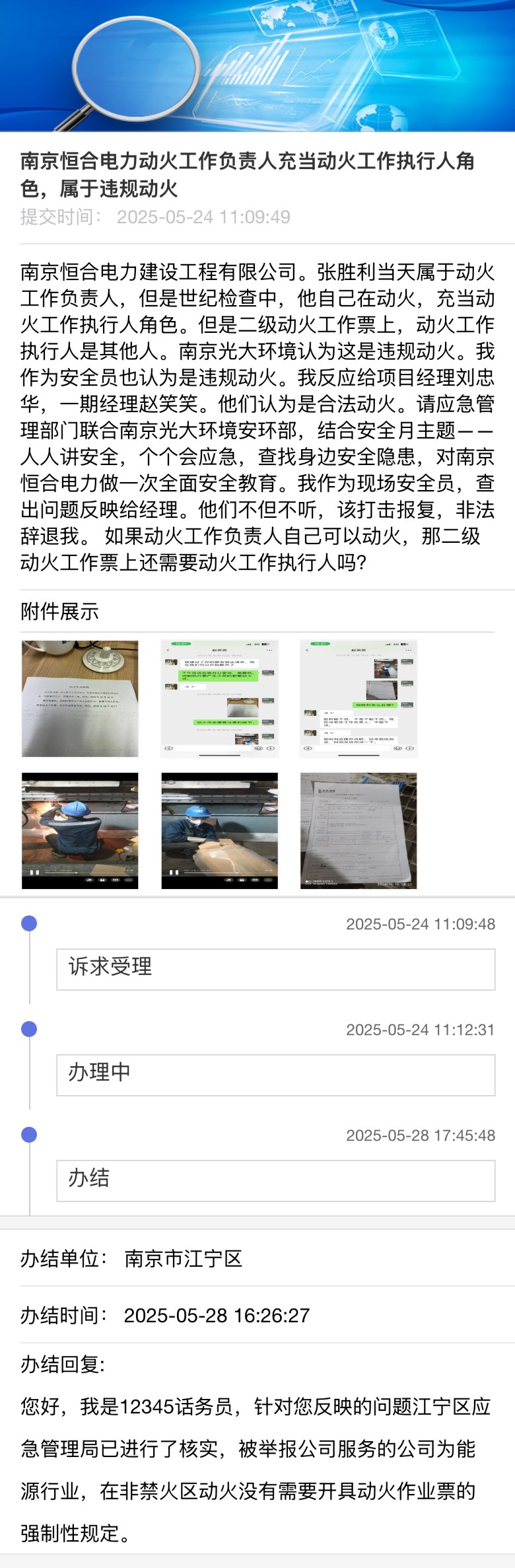515x1568 pixels.
Task: View the first chat screenshot attachment with a paper photo
Action: pos(219,699)
